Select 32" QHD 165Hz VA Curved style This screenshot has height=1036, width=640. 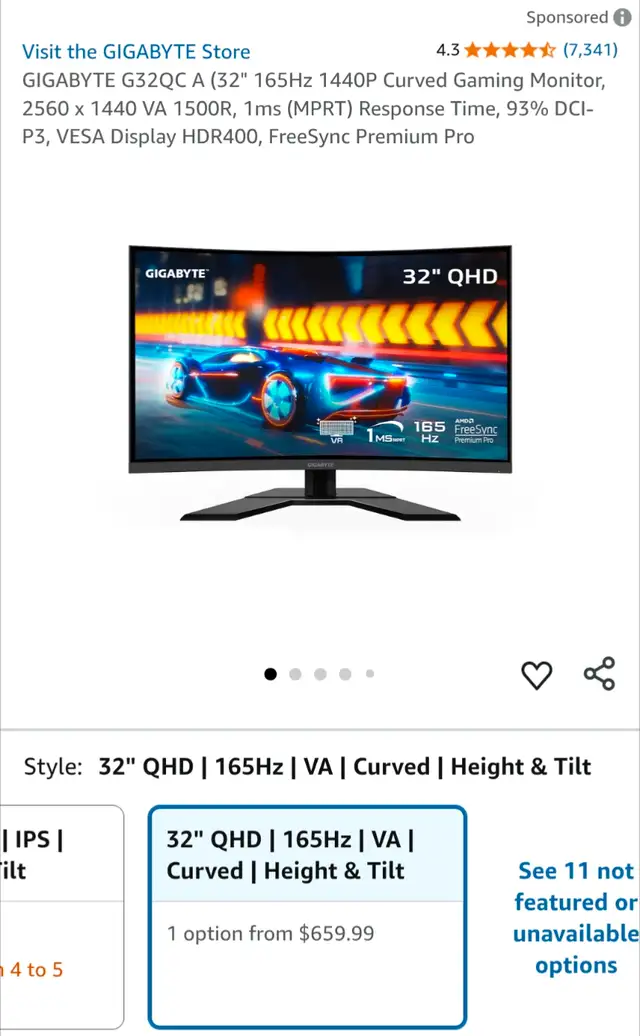pyautogui.click(x=308, y=917)
